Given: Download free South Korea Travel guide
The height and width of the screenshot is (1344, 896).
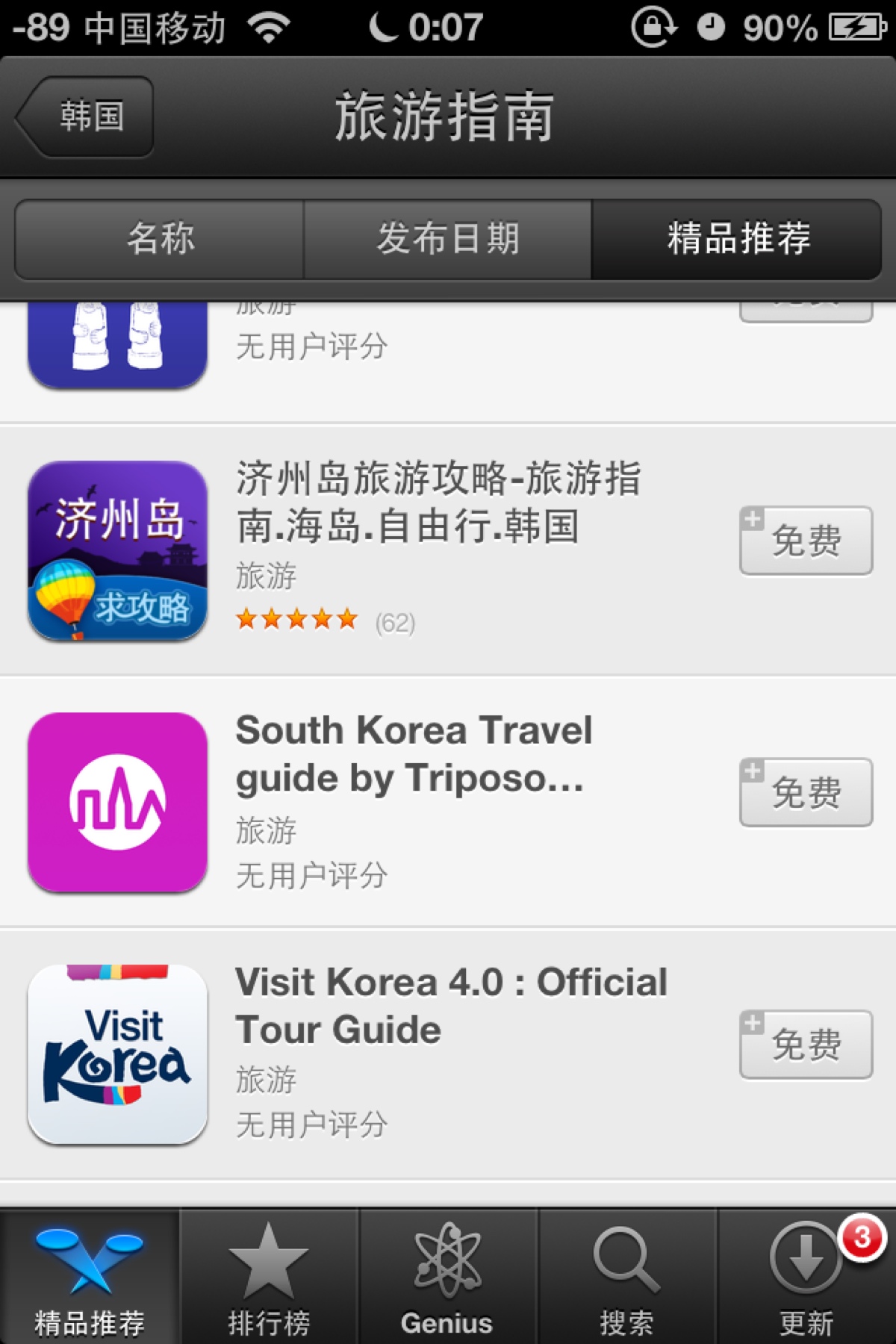Looking at the screenshot, I should pyautogui.click(x=806, y=792).
